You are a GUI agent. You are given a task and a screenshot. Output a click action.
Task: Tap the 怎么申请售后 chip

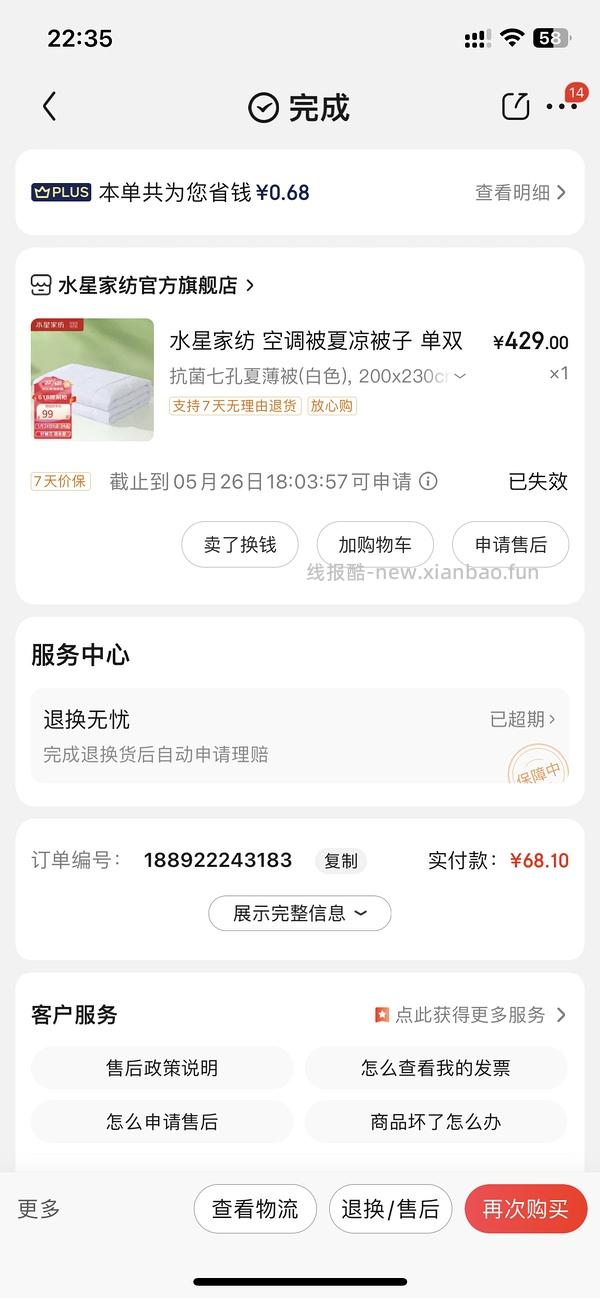pos(162,1122)
